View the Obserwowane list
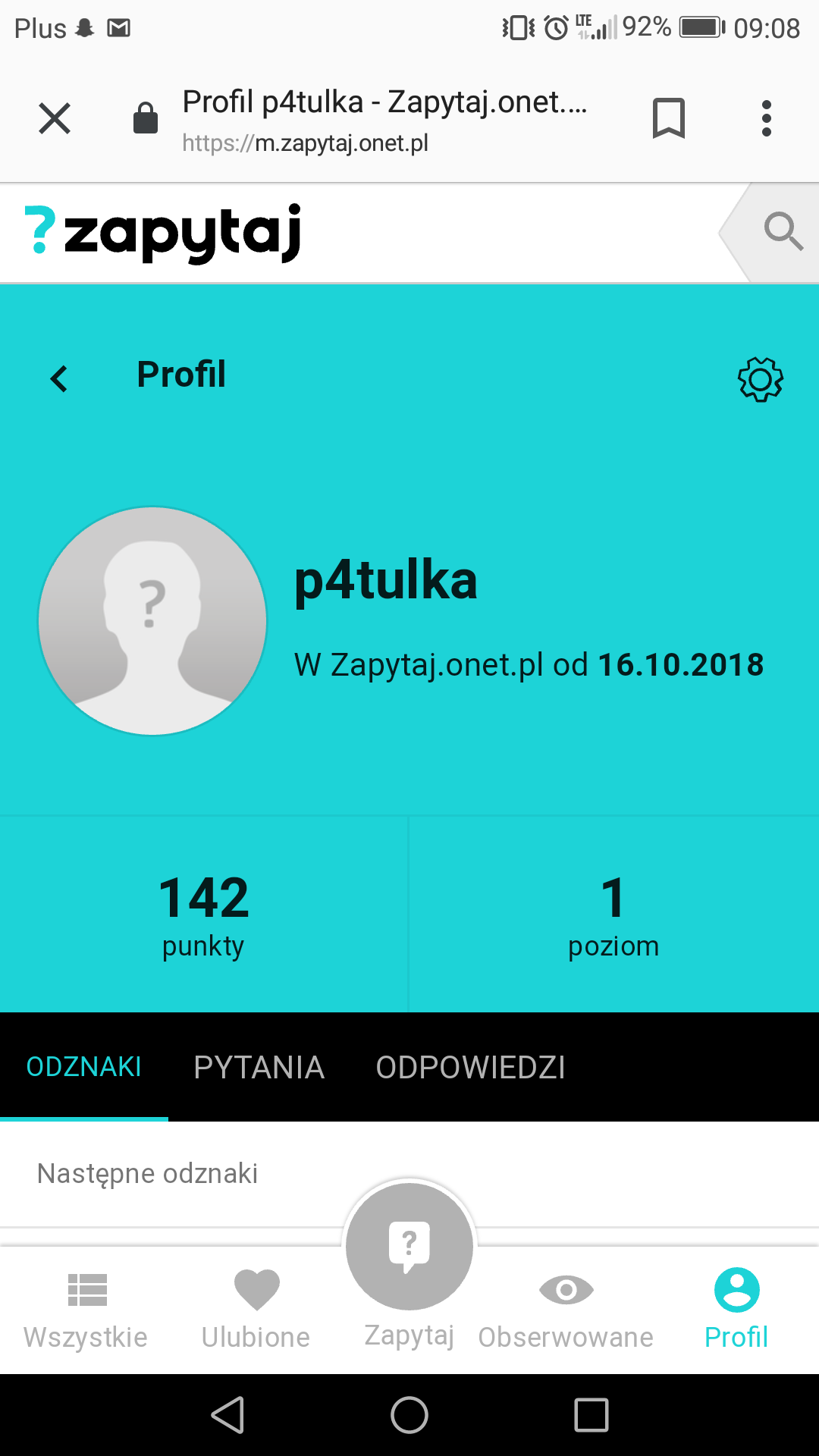The width and height of the screenshot is (819, 1456). [566, 1308]
